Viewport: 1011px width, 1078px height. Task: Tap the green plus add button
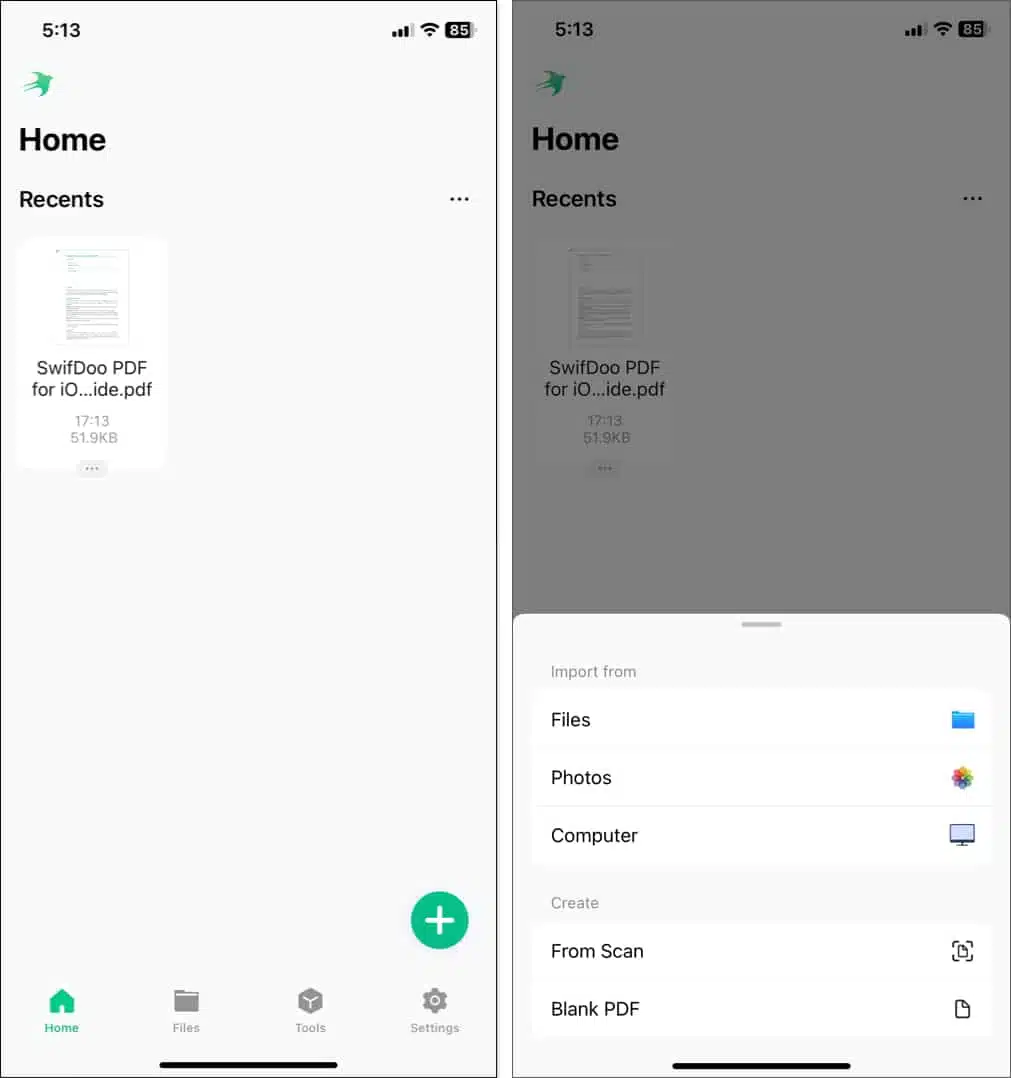point(439,920)
